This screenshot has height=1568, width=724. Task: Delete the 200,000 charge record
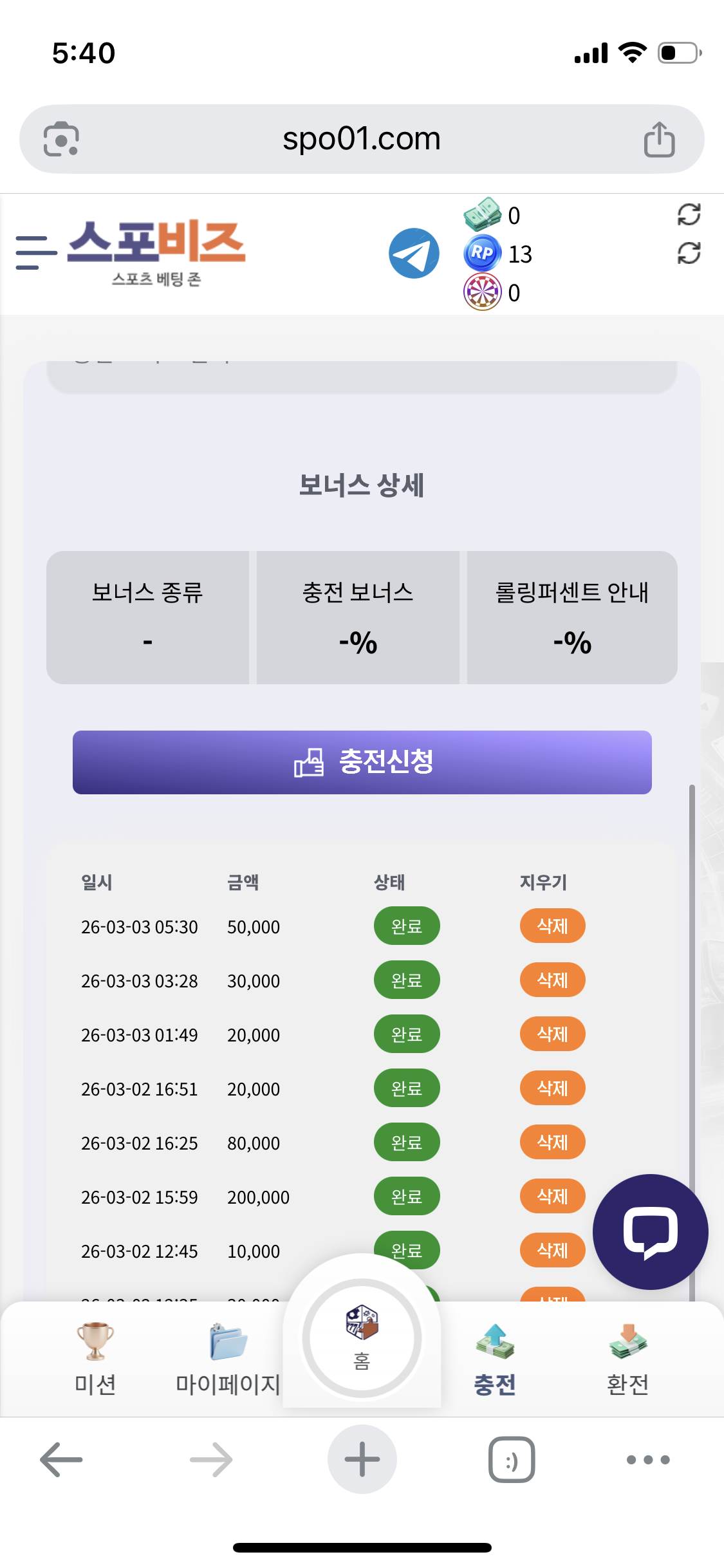coord(552,1197)
